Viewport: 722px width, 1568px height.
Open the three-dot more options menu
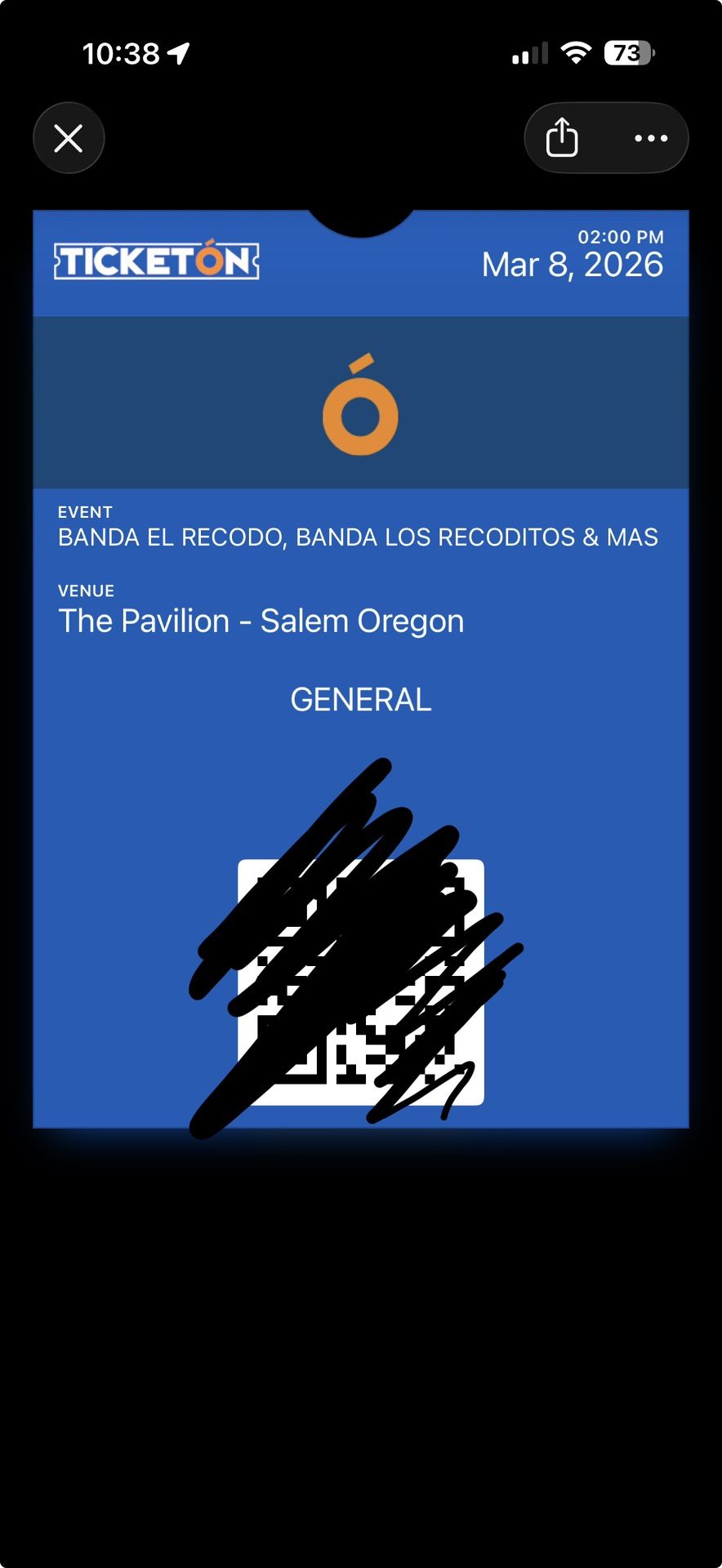[x=651, y=138]
